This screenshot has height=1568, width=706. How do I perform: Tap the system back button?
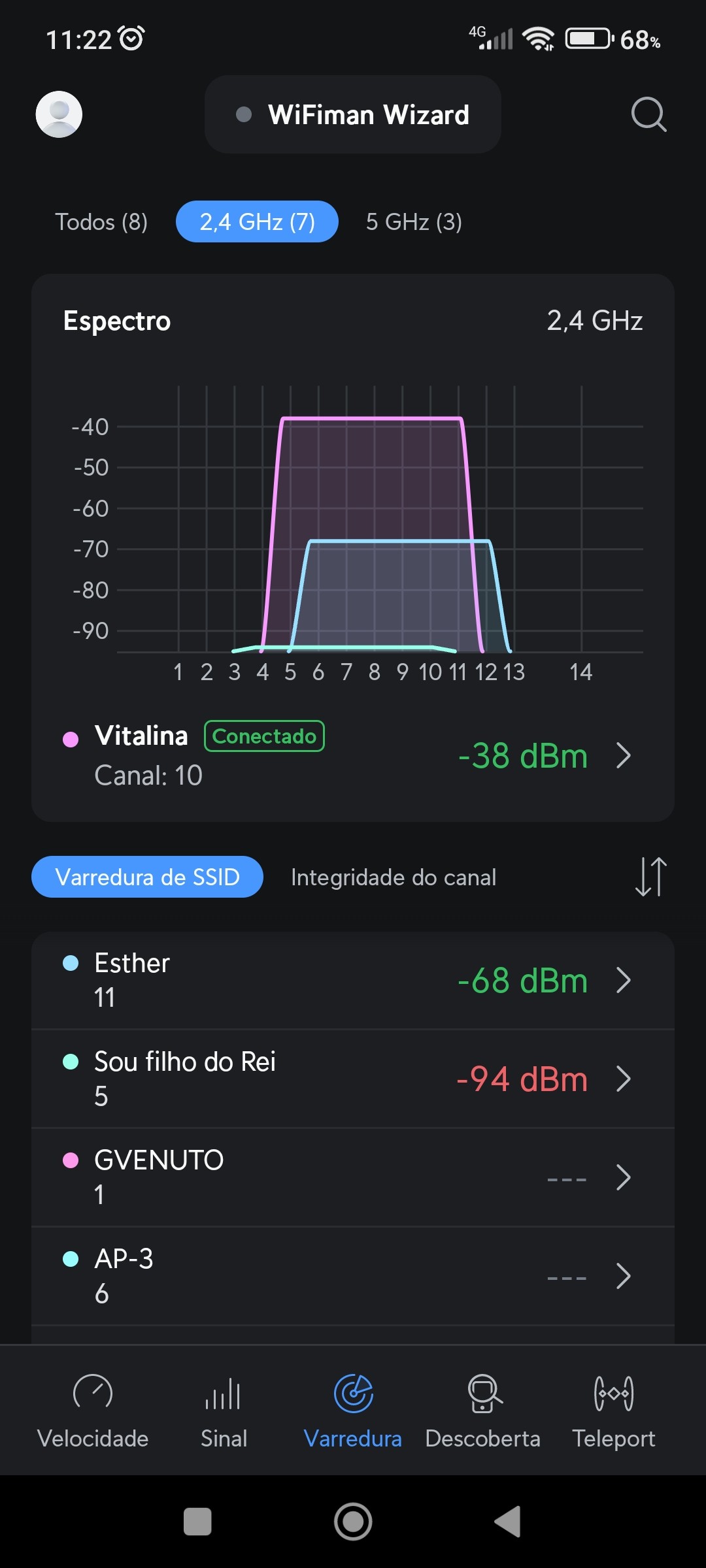508,1522
